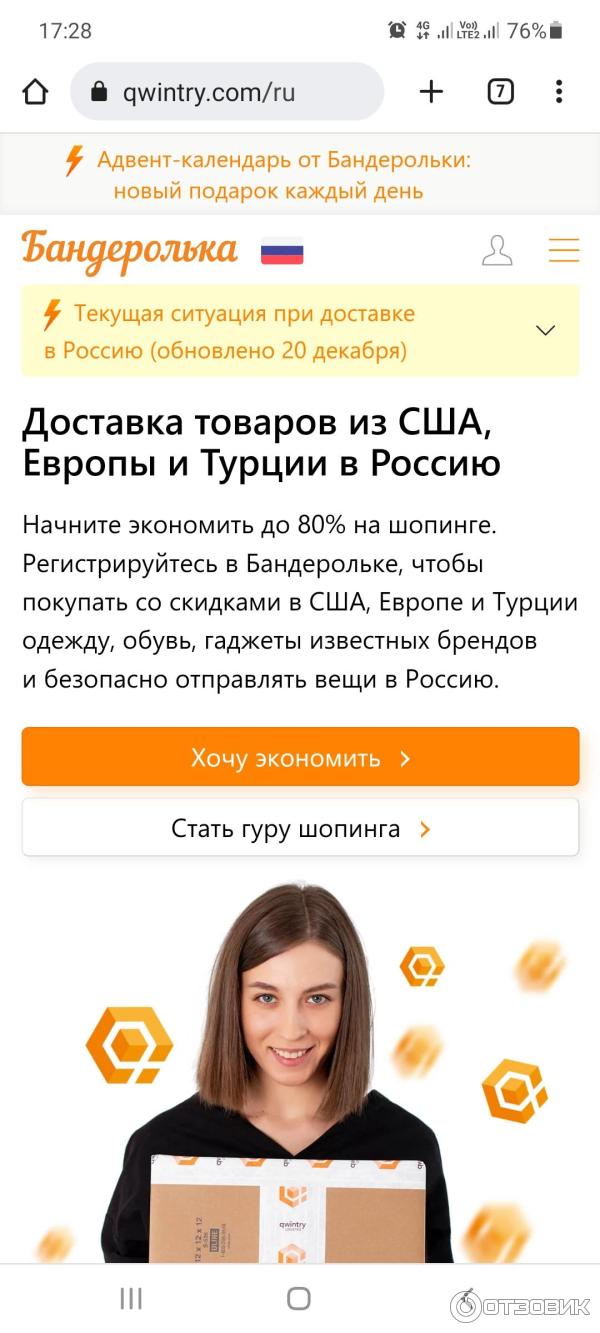Image resolution: width=600 pixels, height=1333 pixels.
Task: Open the user account profile icon
Action: click(x=497, y=250)
